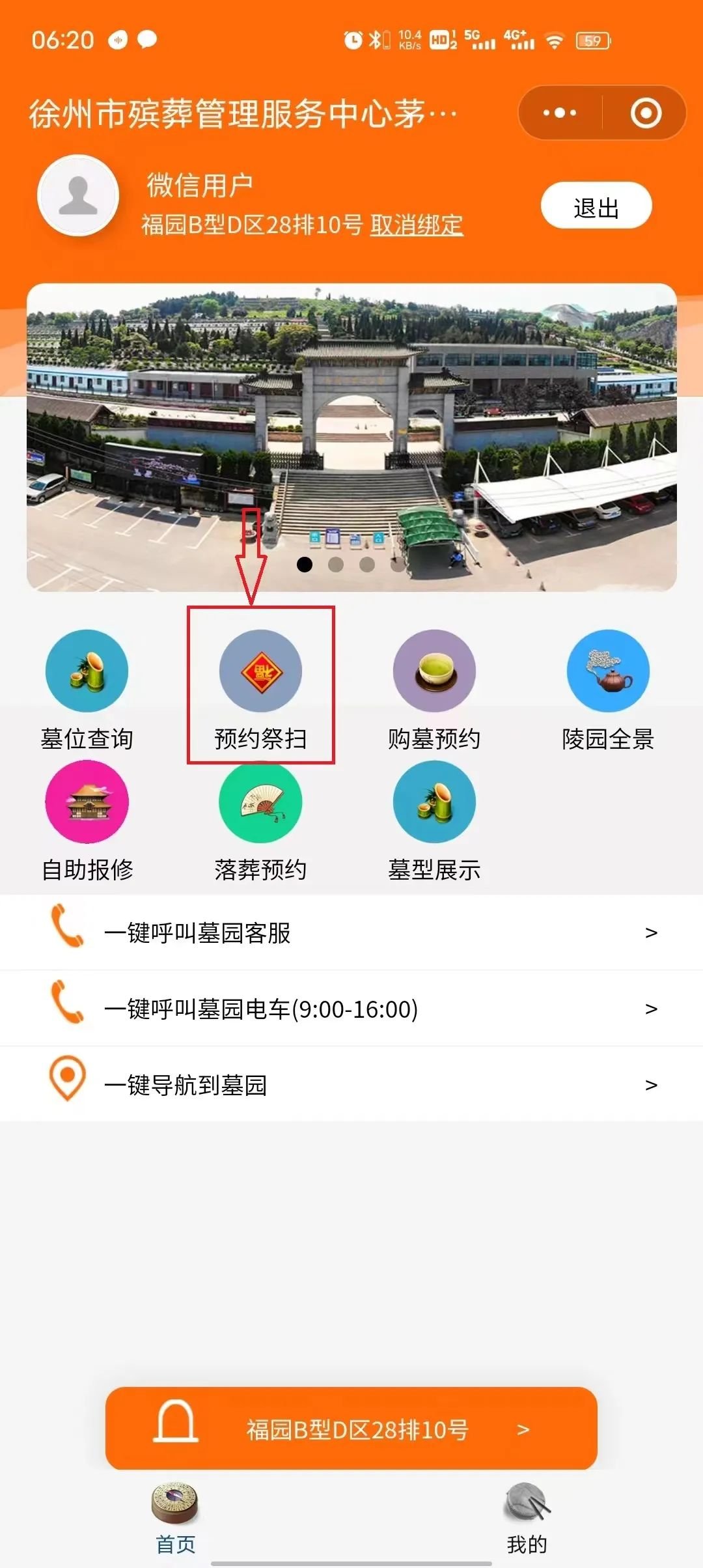The height and width of the screenshot is (1568, 703).
Task: Call the cemetery shuttle cart 一键呼叫墓园电车
Action: (351, 1009)
